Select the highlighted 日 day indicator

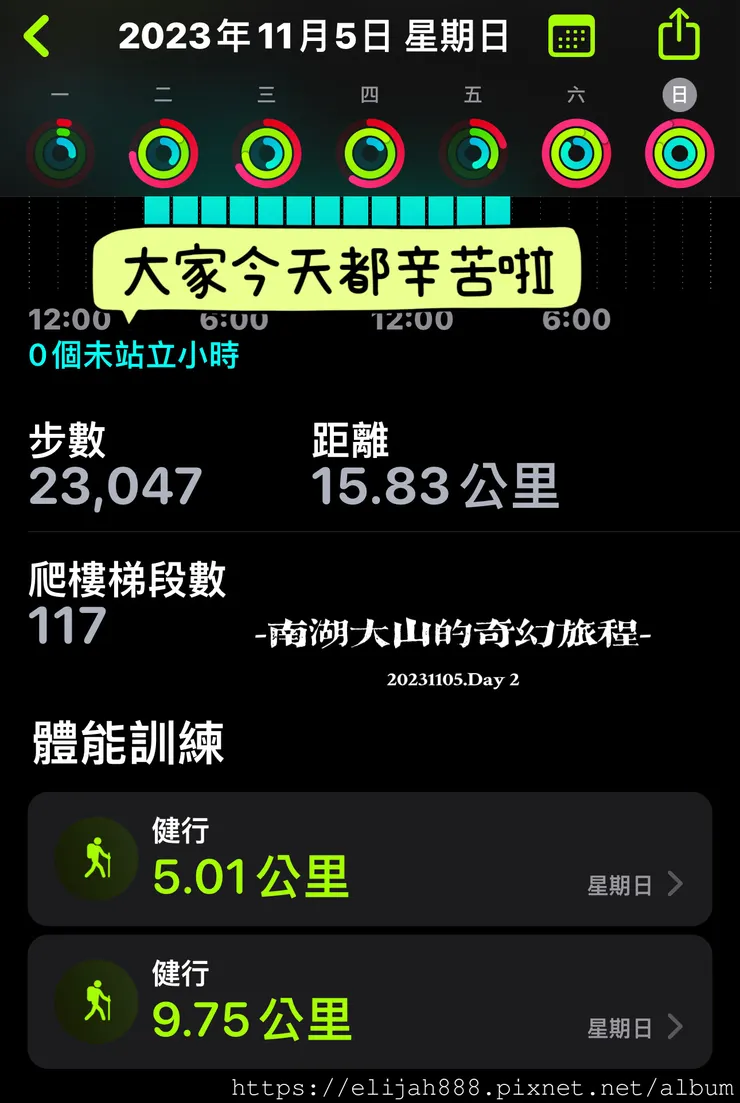pyautogui.click(x=680, y=94)
